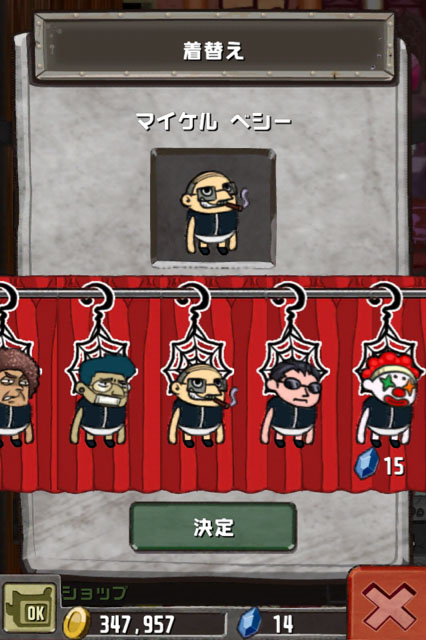Image resolution: width=426 pixels, height=640 pixels.
Task: Tap the OK button at bottom left
Action: point(29,608)
